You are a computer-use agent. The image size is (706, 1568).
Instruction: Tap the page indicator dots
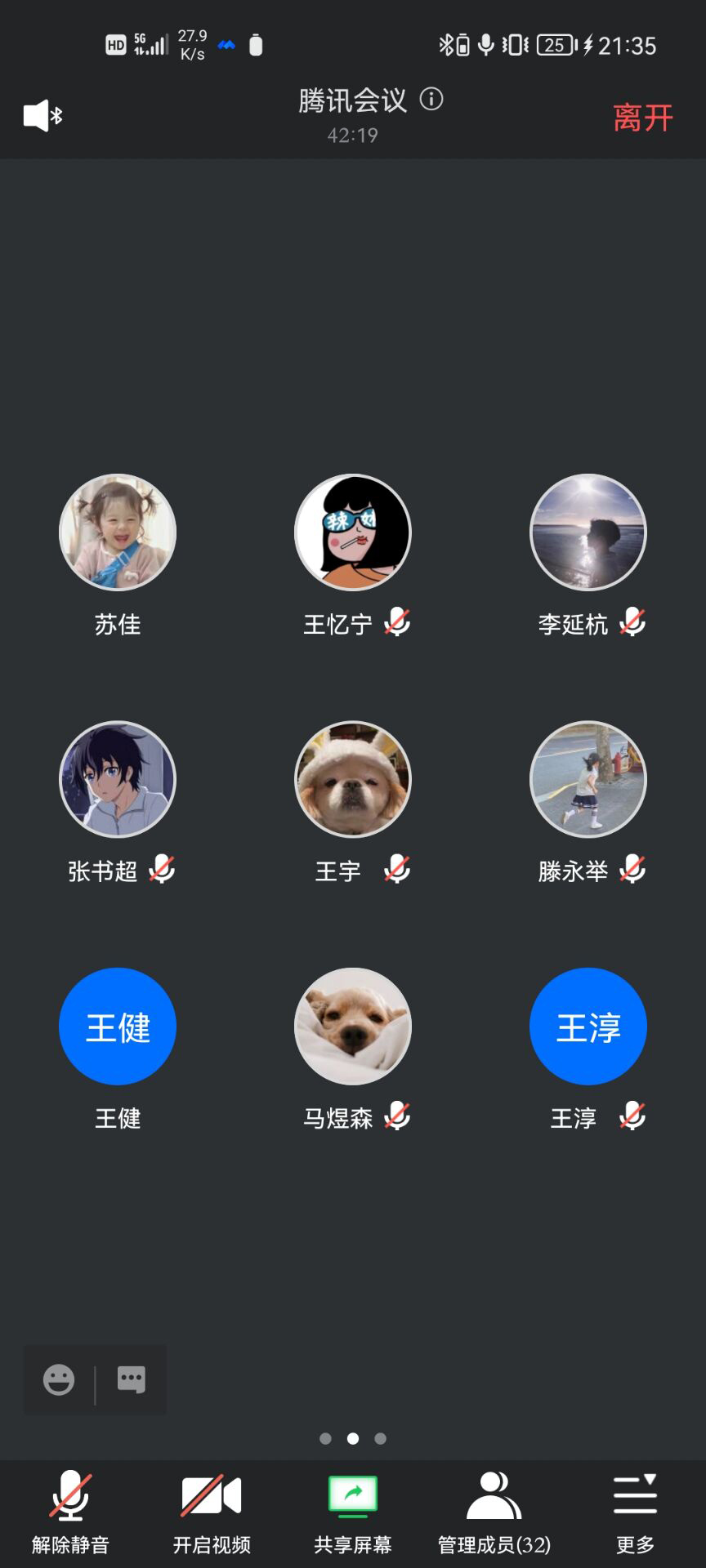(353, 1438)
